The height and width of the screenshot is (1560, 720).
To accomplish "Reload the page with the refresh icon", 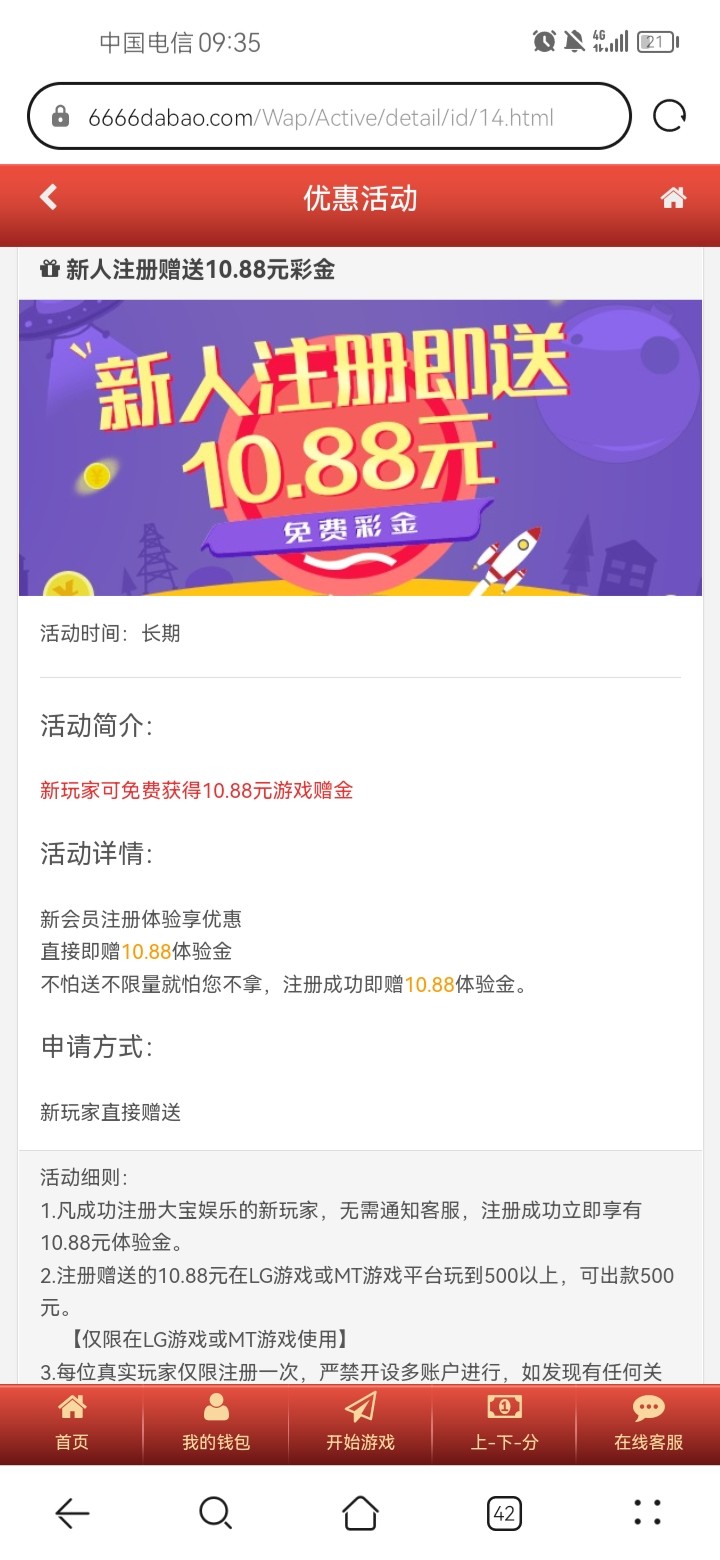I will coord(669,117).
